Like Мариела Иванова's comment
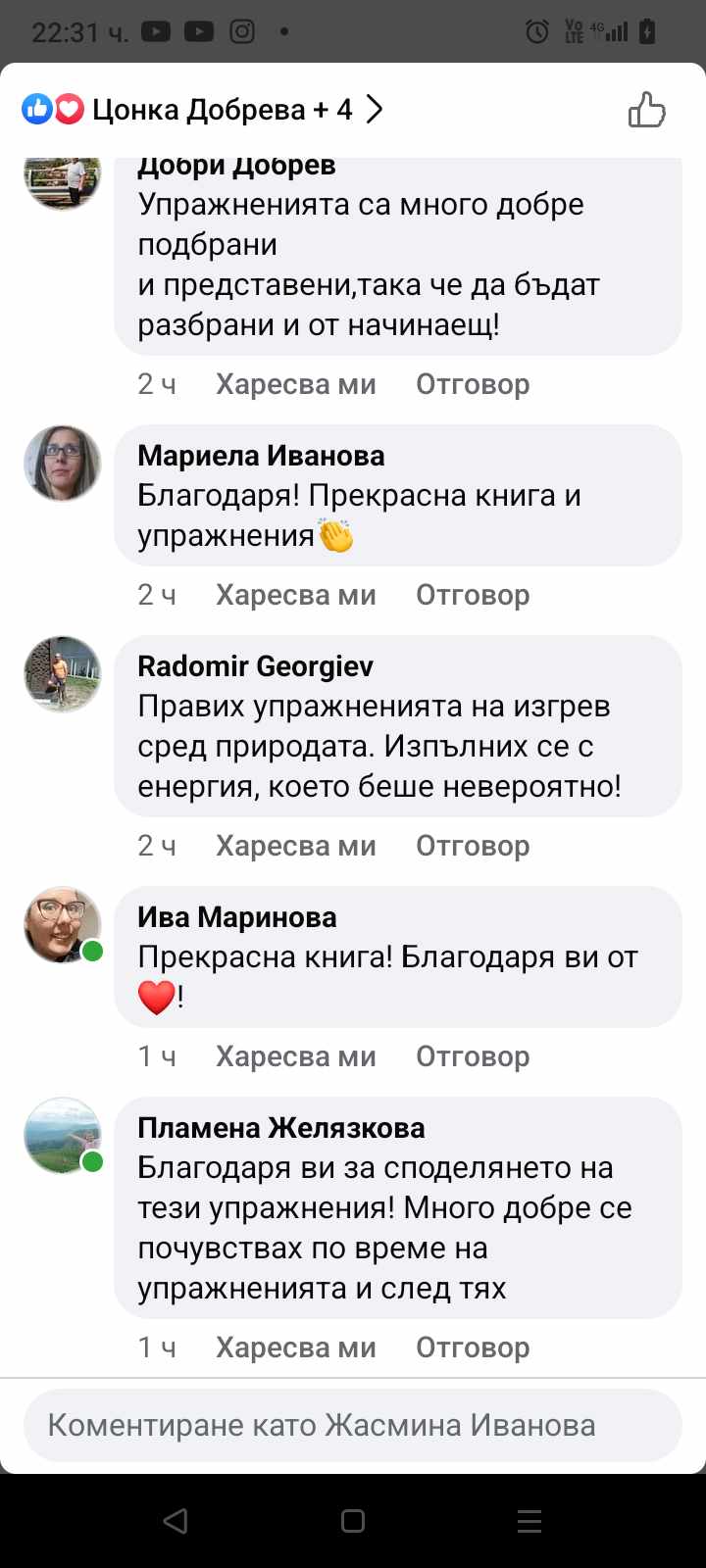Screen dimensions: 706x1568 (295, 595)
